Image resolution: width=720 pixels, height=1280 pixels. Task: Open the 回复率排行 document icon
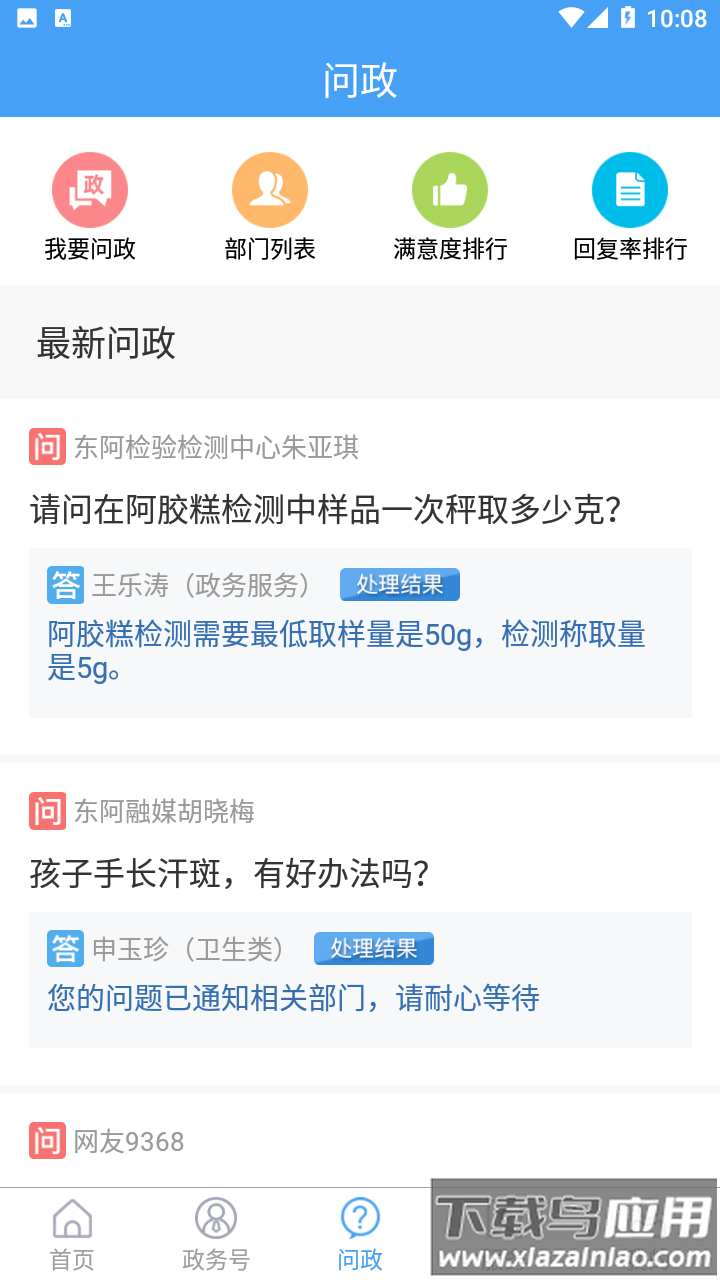tap(630, 189)
